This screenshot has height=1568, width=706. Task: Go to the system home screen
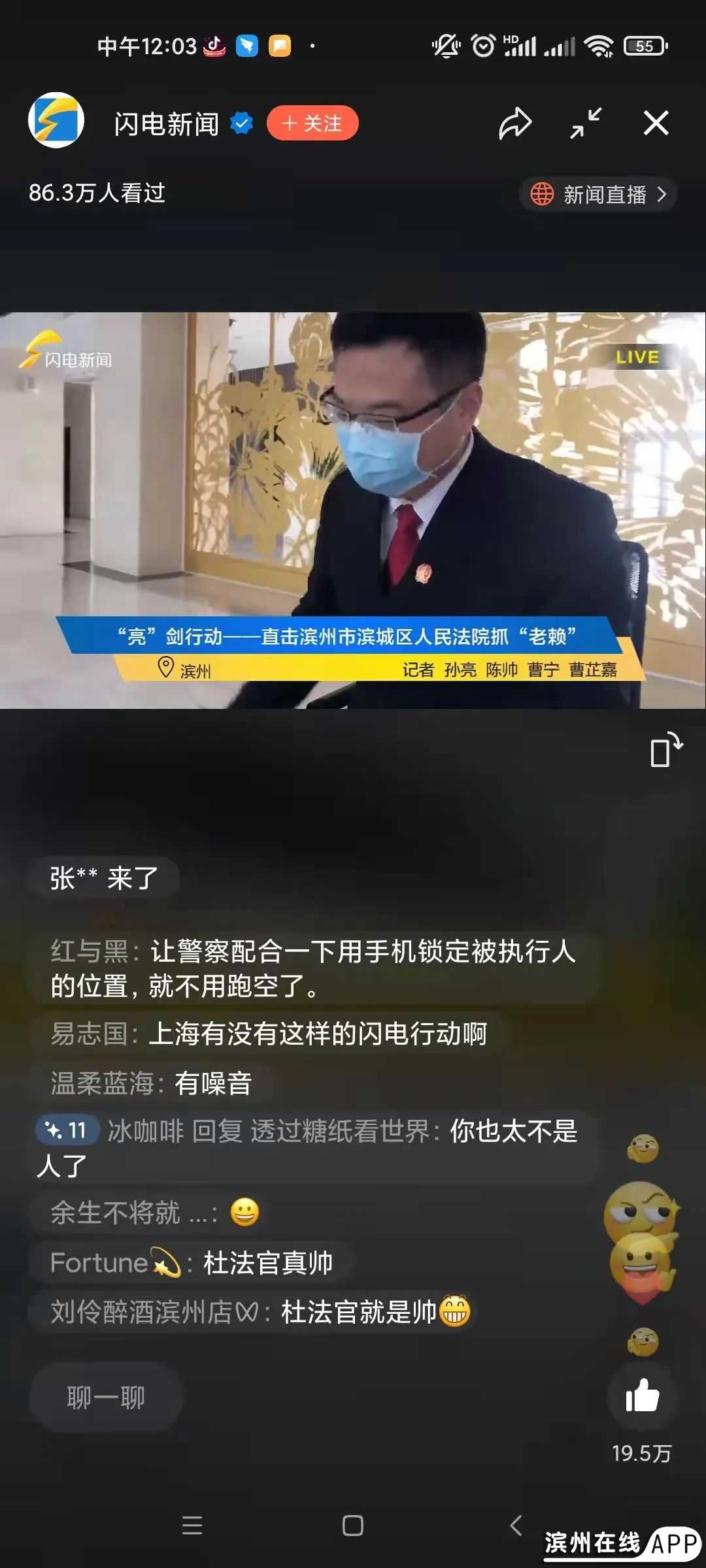[353, 1526]
